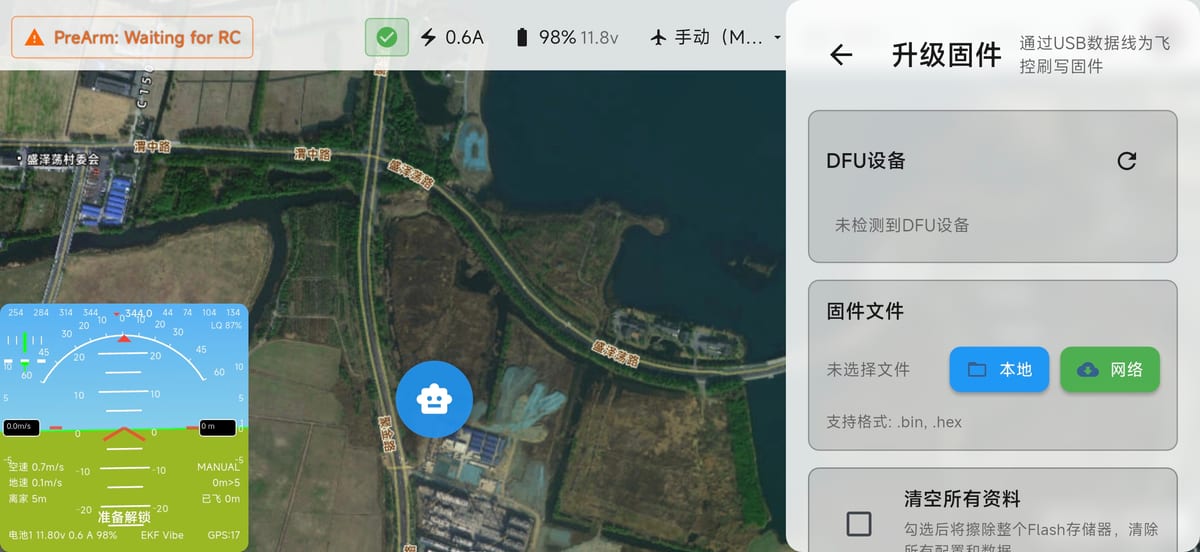Screen dimensions: 1200x552
Task: Tap the blue robot button on map
Action: tap(434, 400)
